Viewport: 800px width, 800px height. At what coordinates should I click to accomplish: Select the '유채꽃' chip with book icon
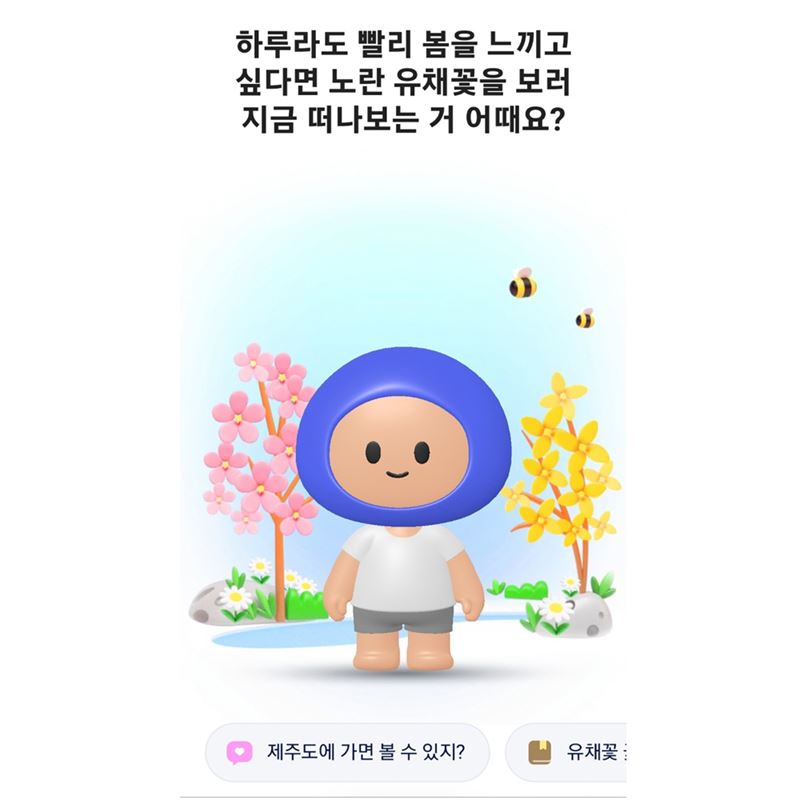(580, 751)
